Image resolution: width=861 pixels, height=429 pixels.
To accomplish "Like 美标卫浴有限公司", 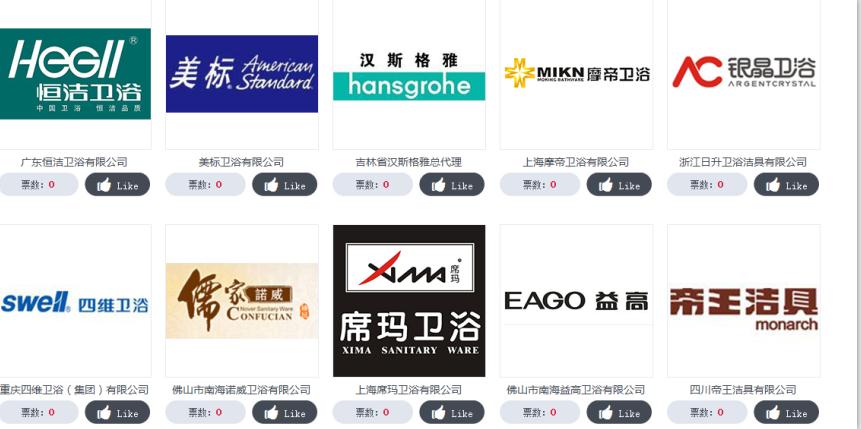I will pyautogui.click(x=284, y=185).
